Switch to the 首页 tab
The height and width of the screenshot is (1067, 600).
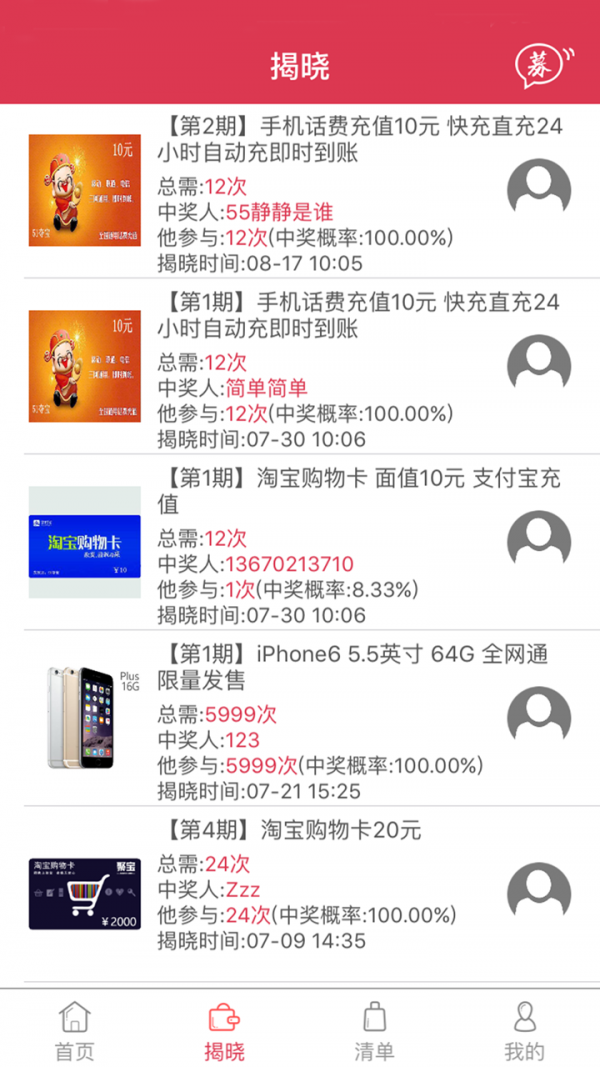point(75,1029)
